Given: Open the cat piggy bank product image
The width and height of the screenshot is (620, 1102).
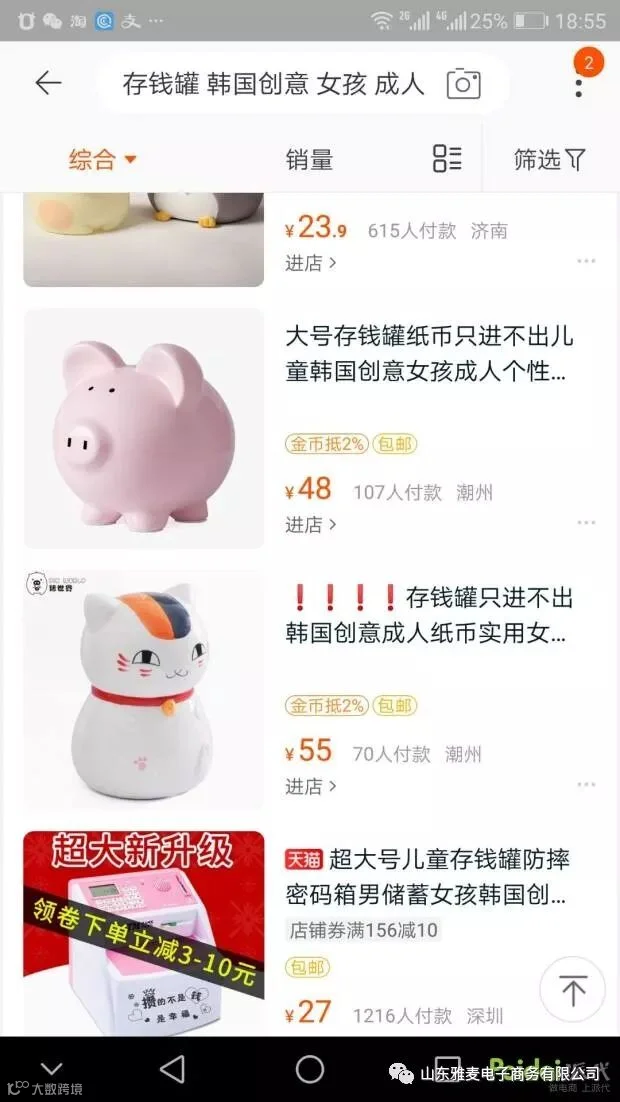Looking at the screenshot, I should (x=144, y=690).
